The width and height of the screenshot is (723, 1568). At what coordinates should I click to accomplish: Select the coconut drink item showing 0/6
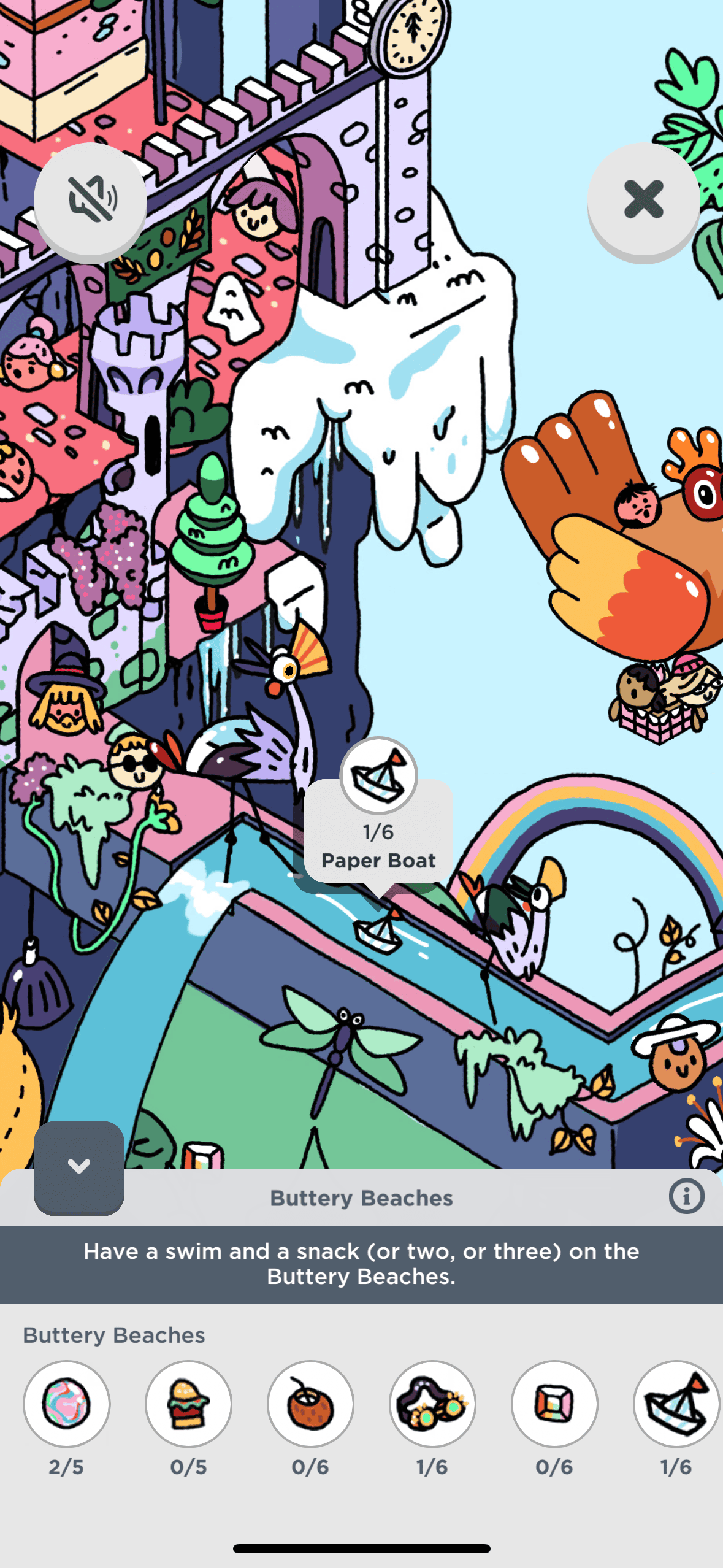(x=311, y=1404)
